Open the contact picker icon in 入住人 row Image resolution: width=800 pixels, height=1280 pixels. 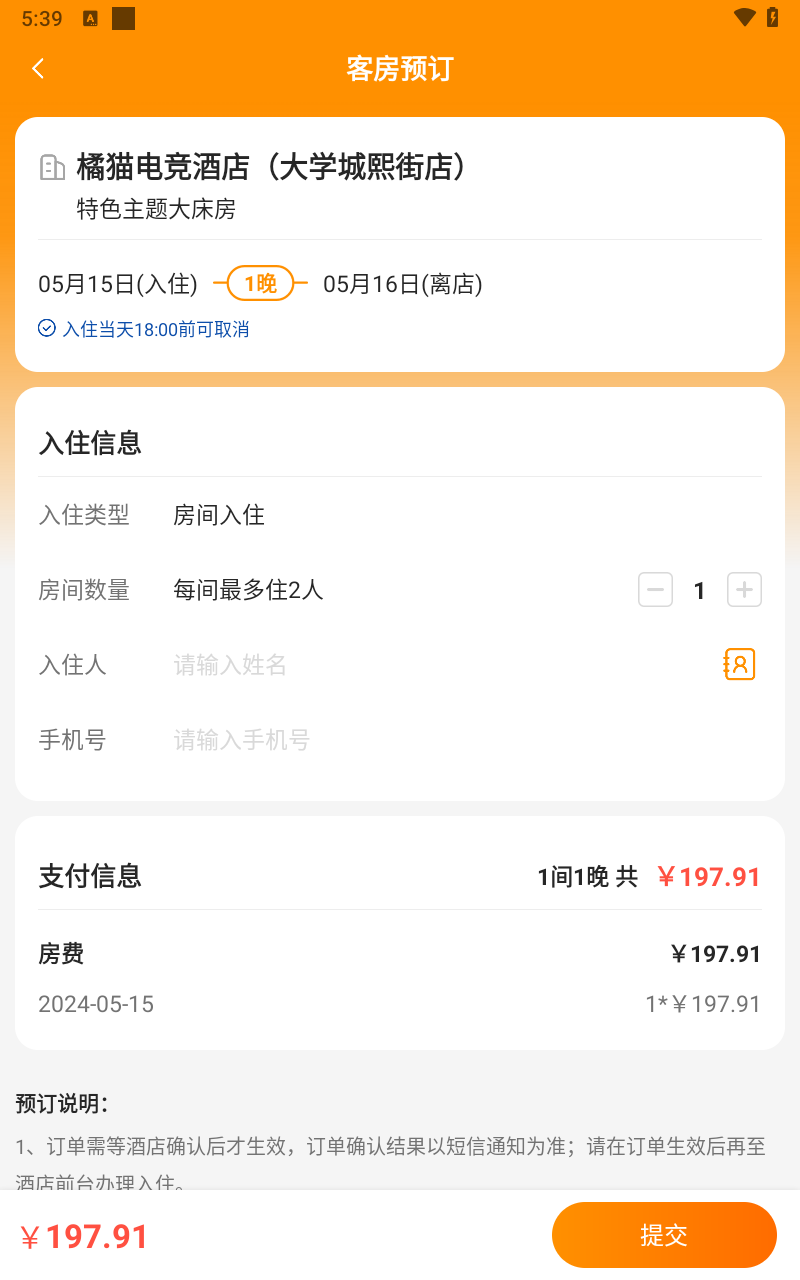(x=739, y=664)
